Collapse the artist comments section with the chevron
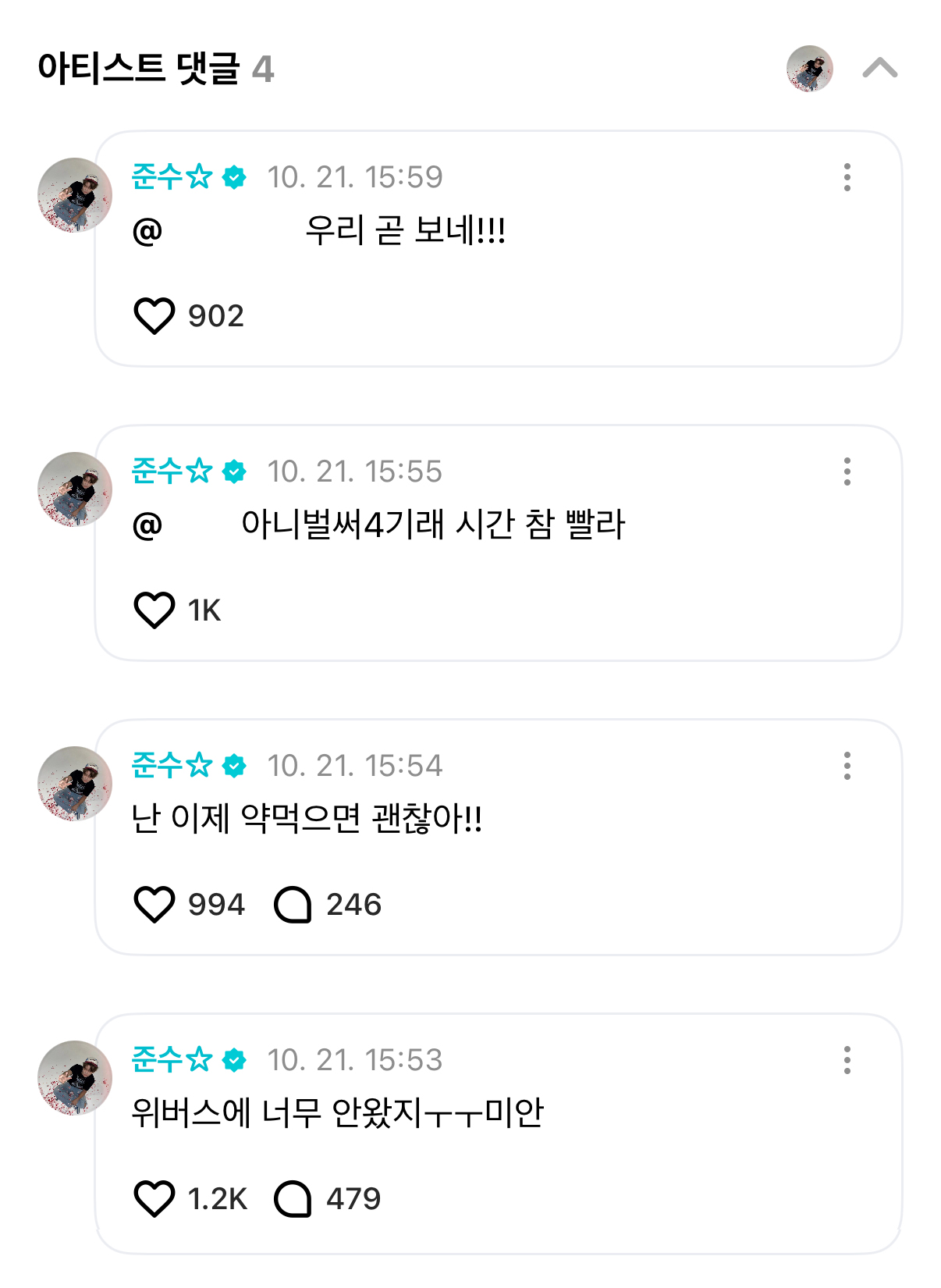This screenshot has height=1288, width=941. (881, 69)
